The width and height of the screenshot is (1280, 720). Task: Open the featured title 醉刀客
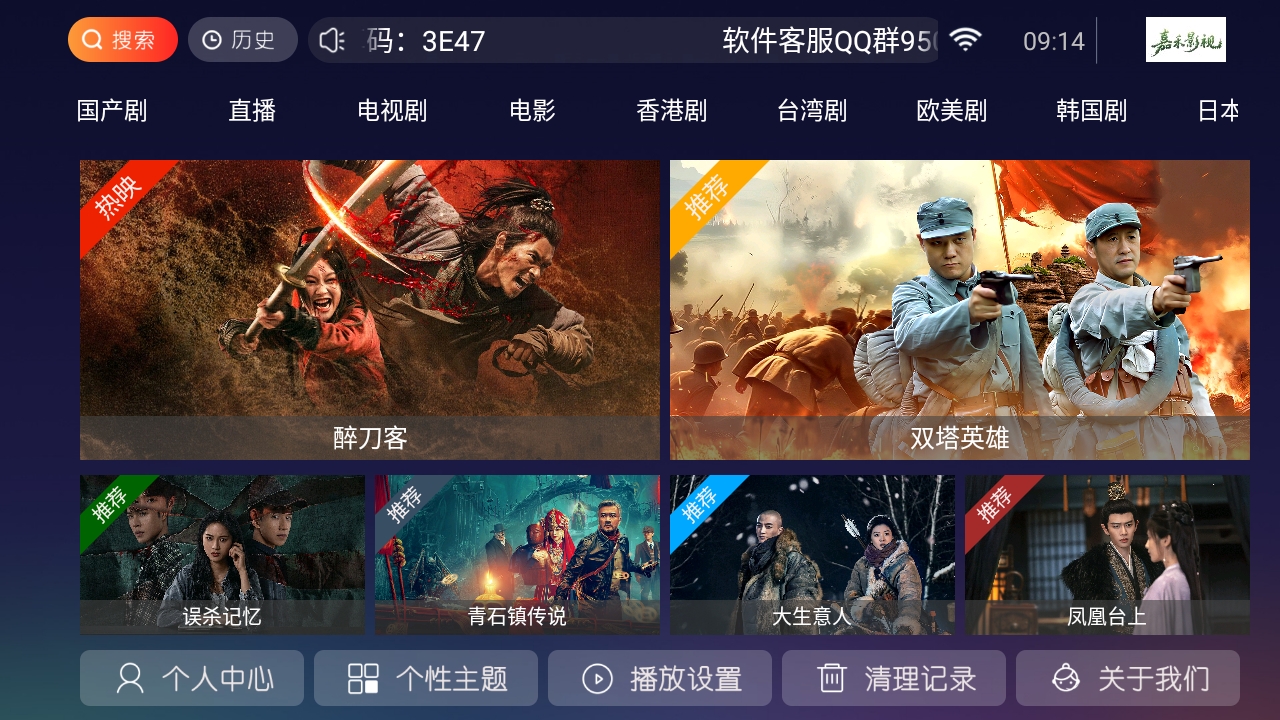click(x=370, y=310)
